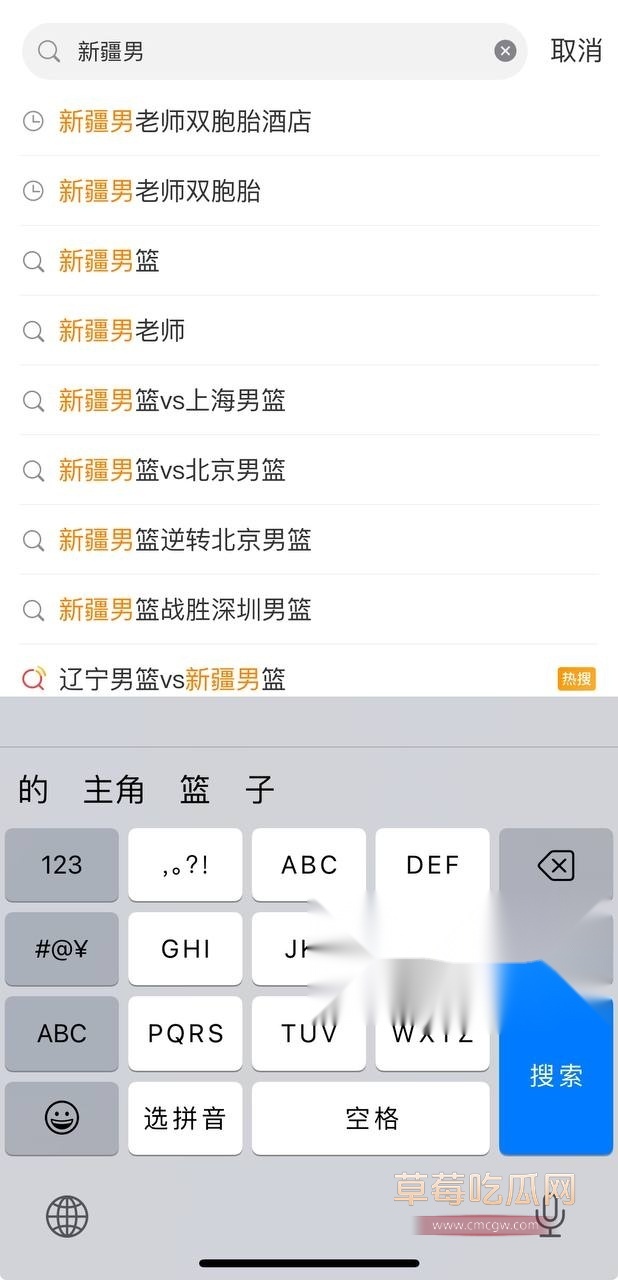Open suggestion 新疆男篮vs北京男篮

tap(172, 471)
